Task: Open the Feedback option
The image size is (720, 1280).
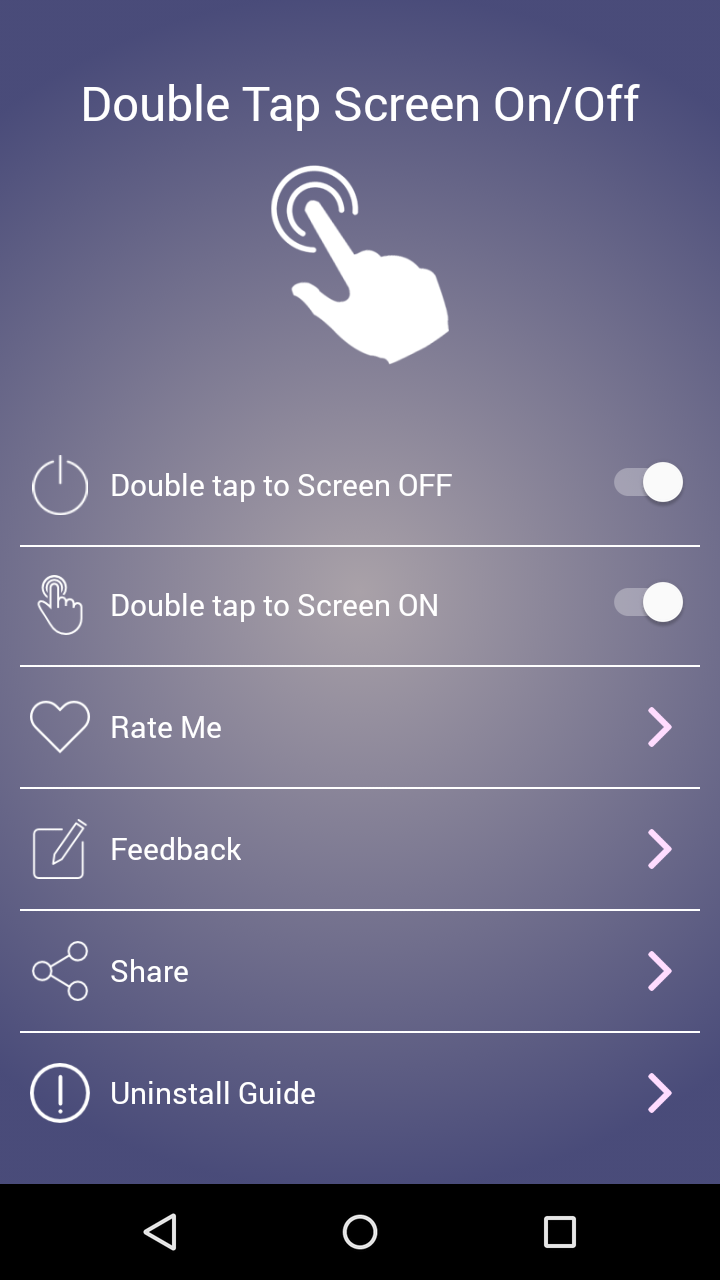Action: tap(360, 849)
